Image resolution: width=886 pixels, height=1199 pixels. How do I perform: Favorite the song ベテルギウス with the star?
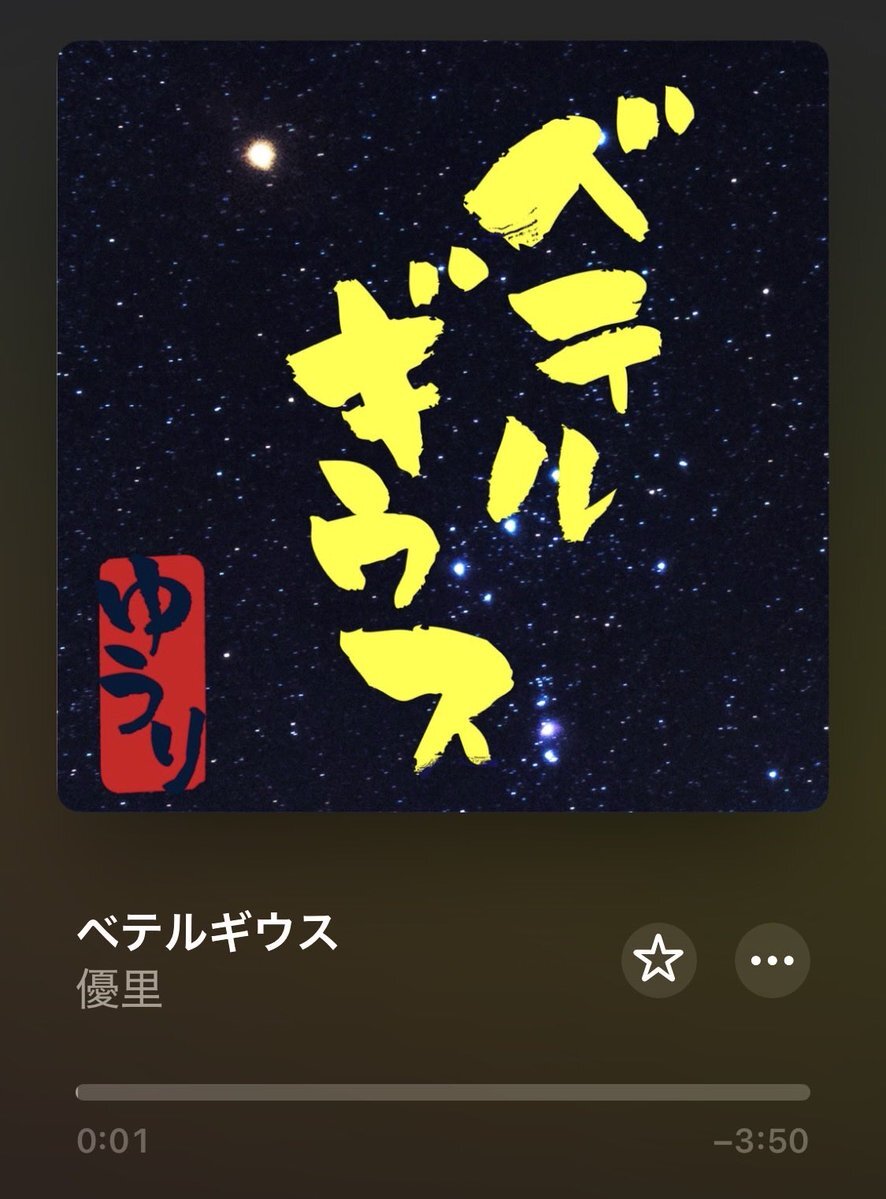pyautogui.click(x=659, y=960)
